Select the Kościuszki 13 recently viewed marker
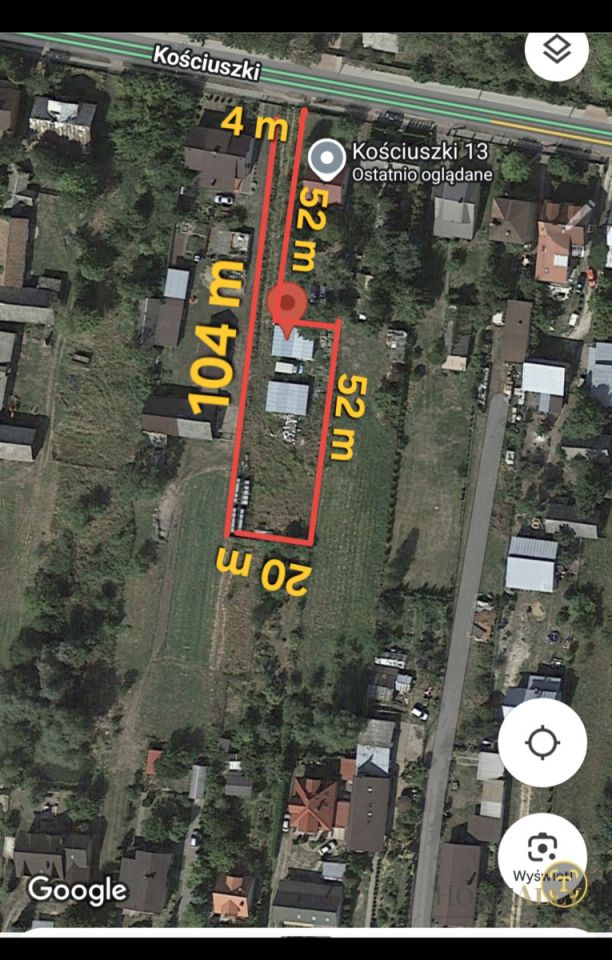The height and width of the screenshot is (960, 612). 326,158
